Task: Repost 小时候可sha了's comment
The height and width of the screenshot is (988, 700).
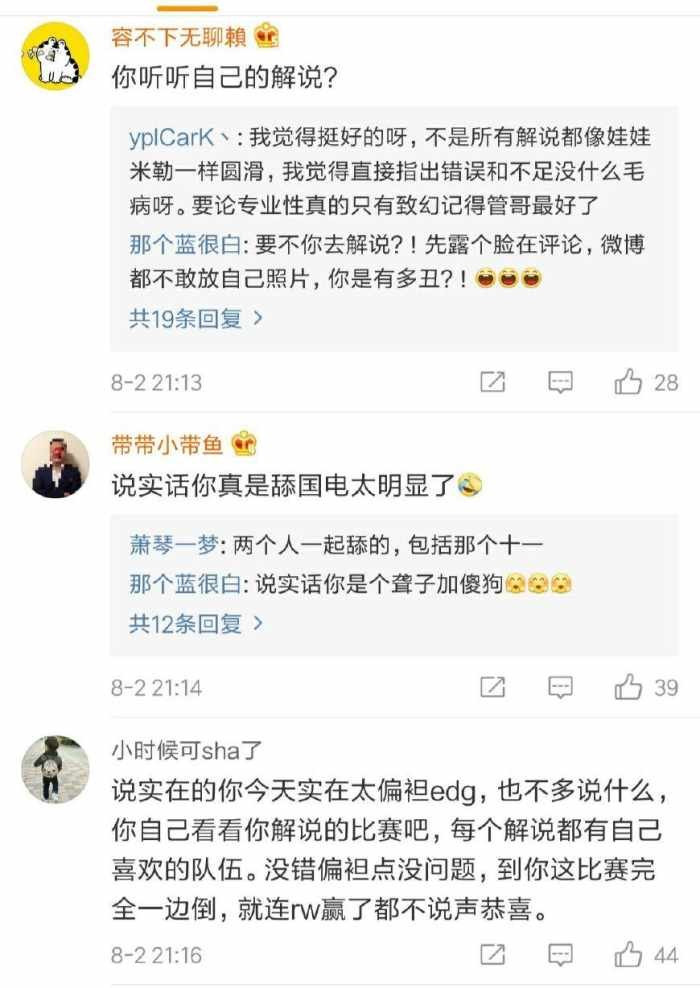Action: pos(492,955)
